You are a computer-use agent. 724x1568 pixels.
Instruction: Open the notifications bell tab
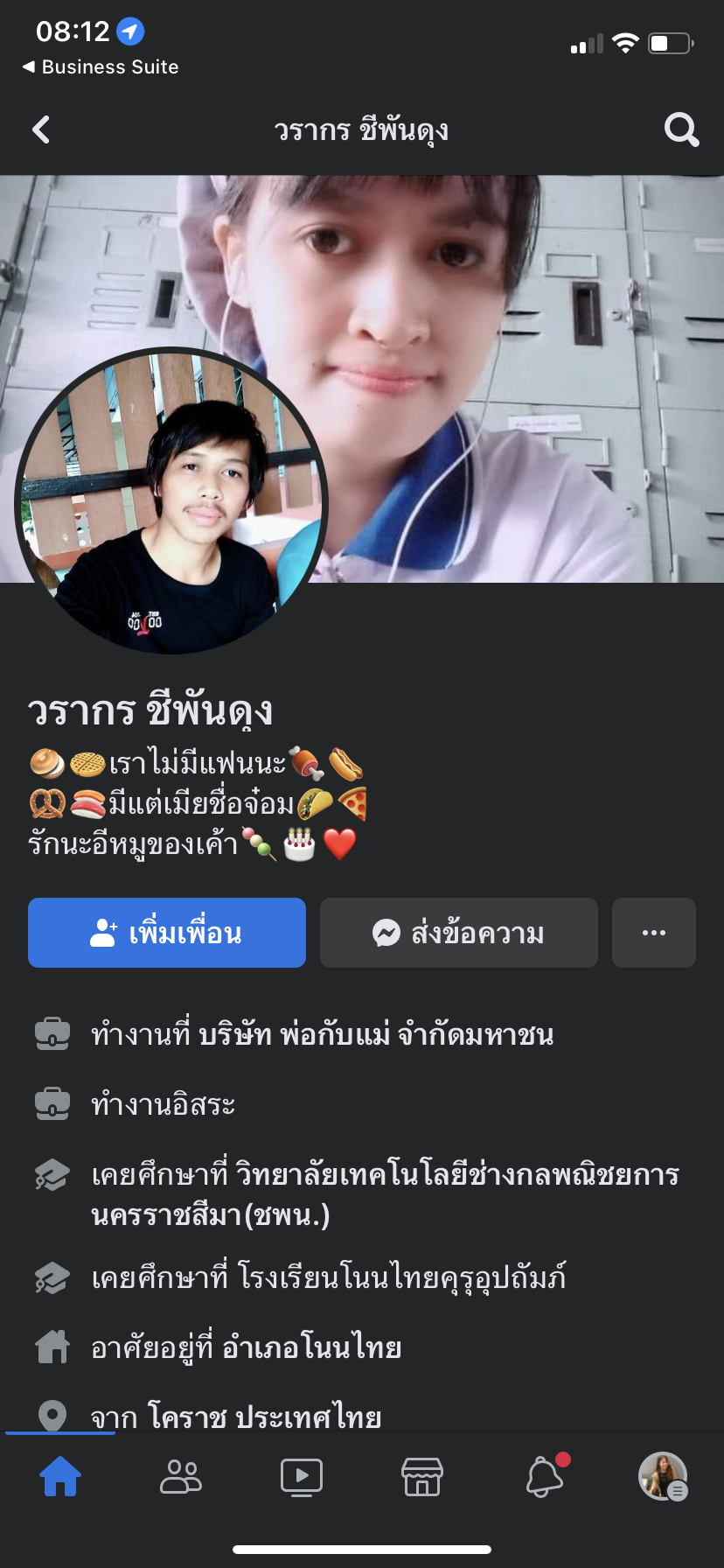(x=544, y=1476)
